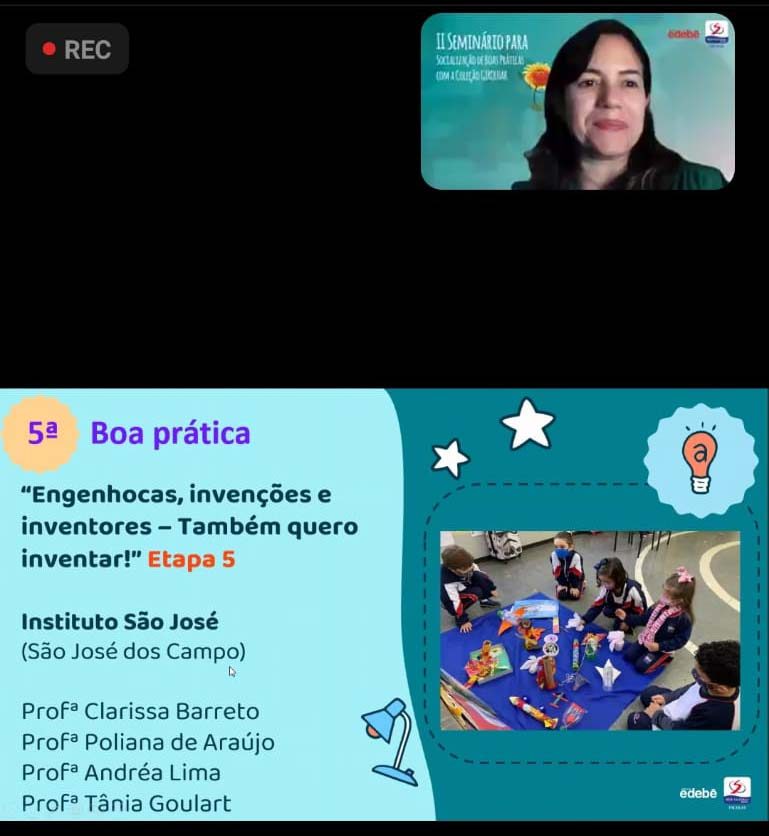This screenshot has width=769, height=836.
Task: Tap the presenter's video tile
Action: [577, 101]
